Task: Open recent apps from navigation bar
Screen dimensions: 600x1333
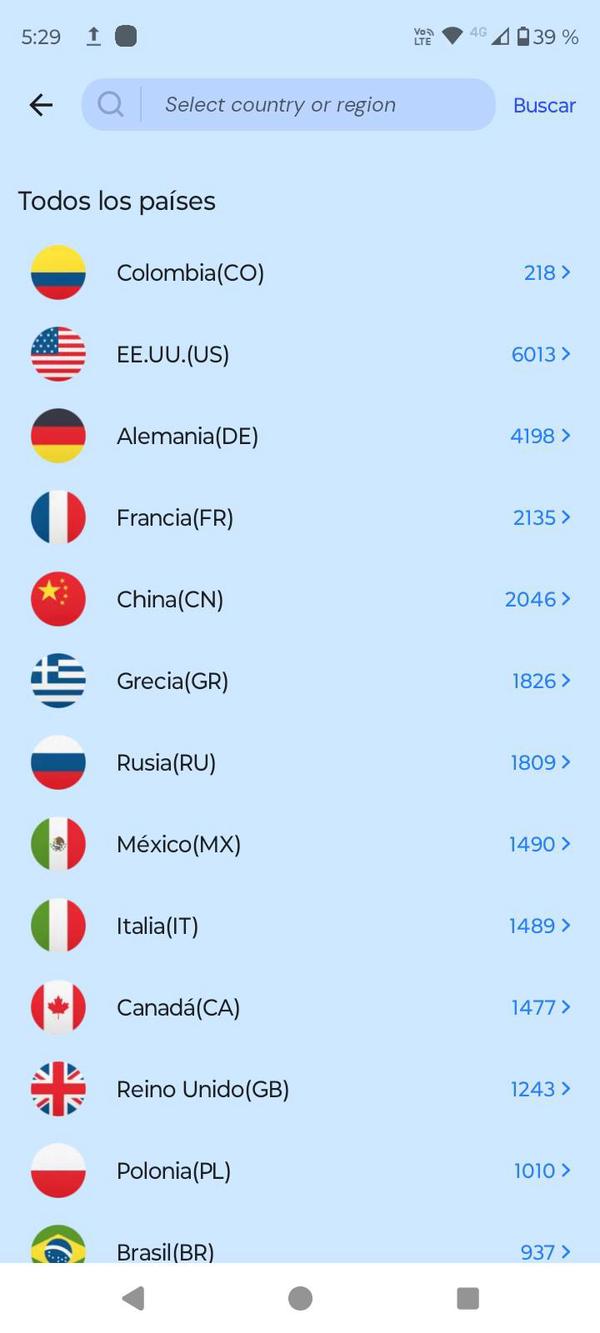Action: pyautogui.click(x=468, y=1298)
